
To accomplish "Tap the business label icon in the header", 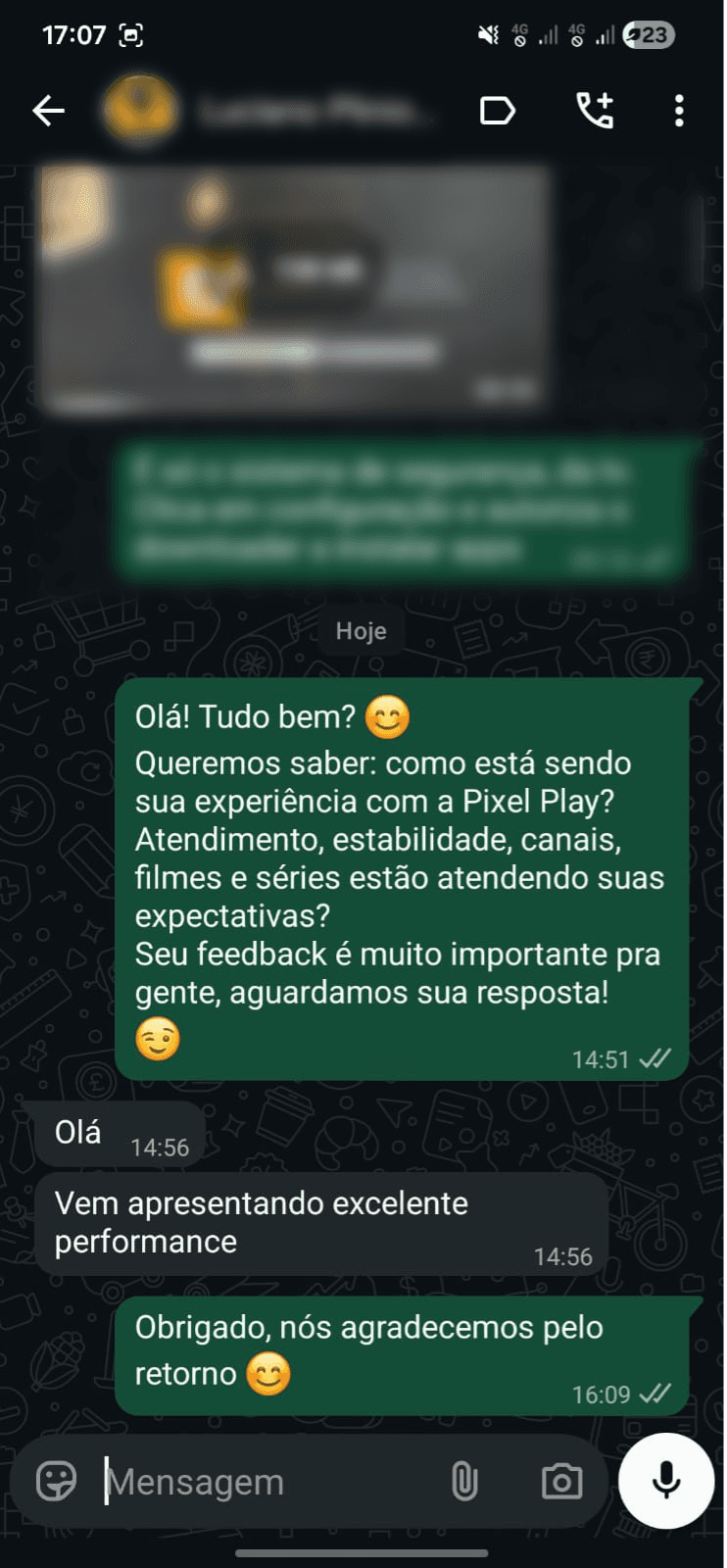I will coord(497,111).
